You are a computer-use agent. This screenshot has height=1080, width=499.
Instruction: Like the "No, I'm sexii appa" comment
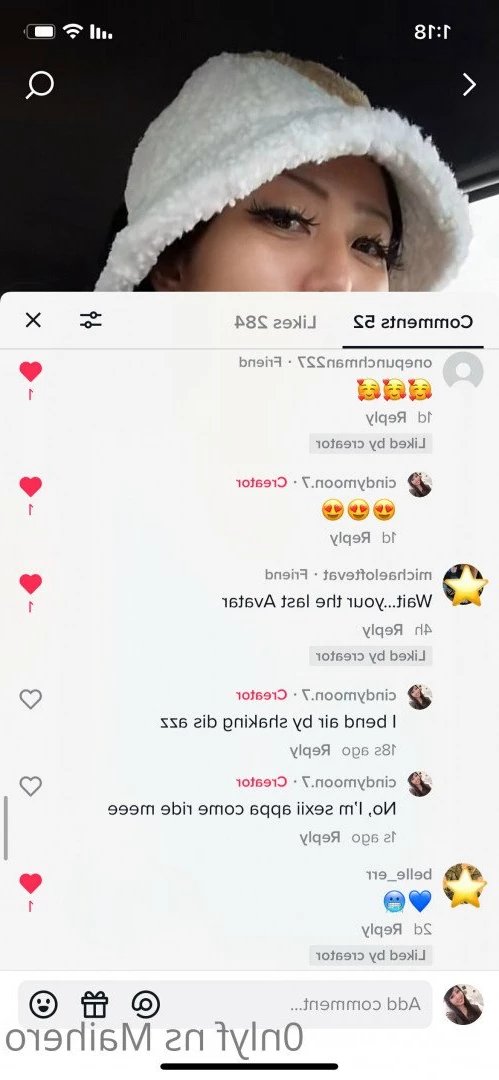(x=30, y=786)
